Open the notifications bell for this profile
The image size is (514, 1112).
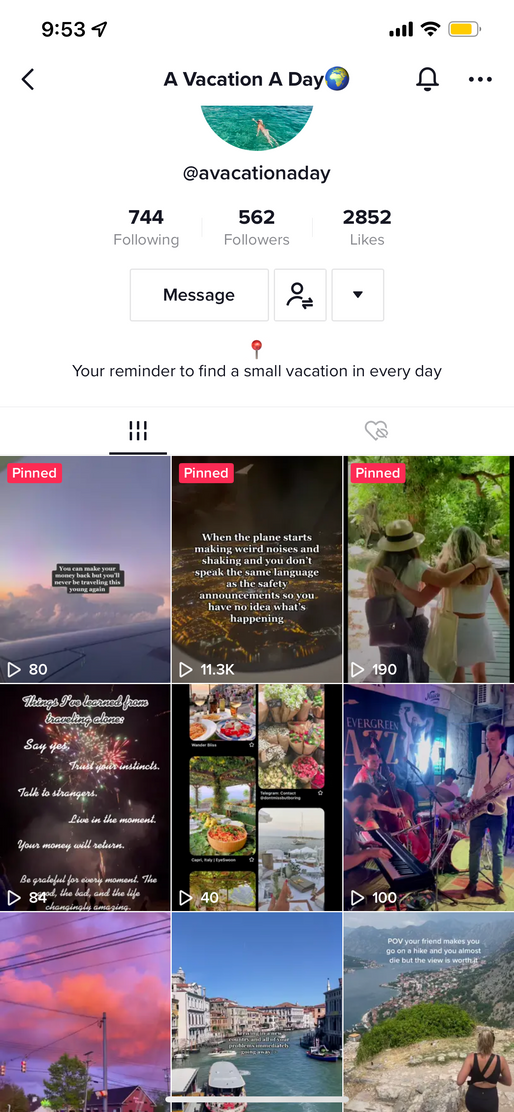coord(427,79)
